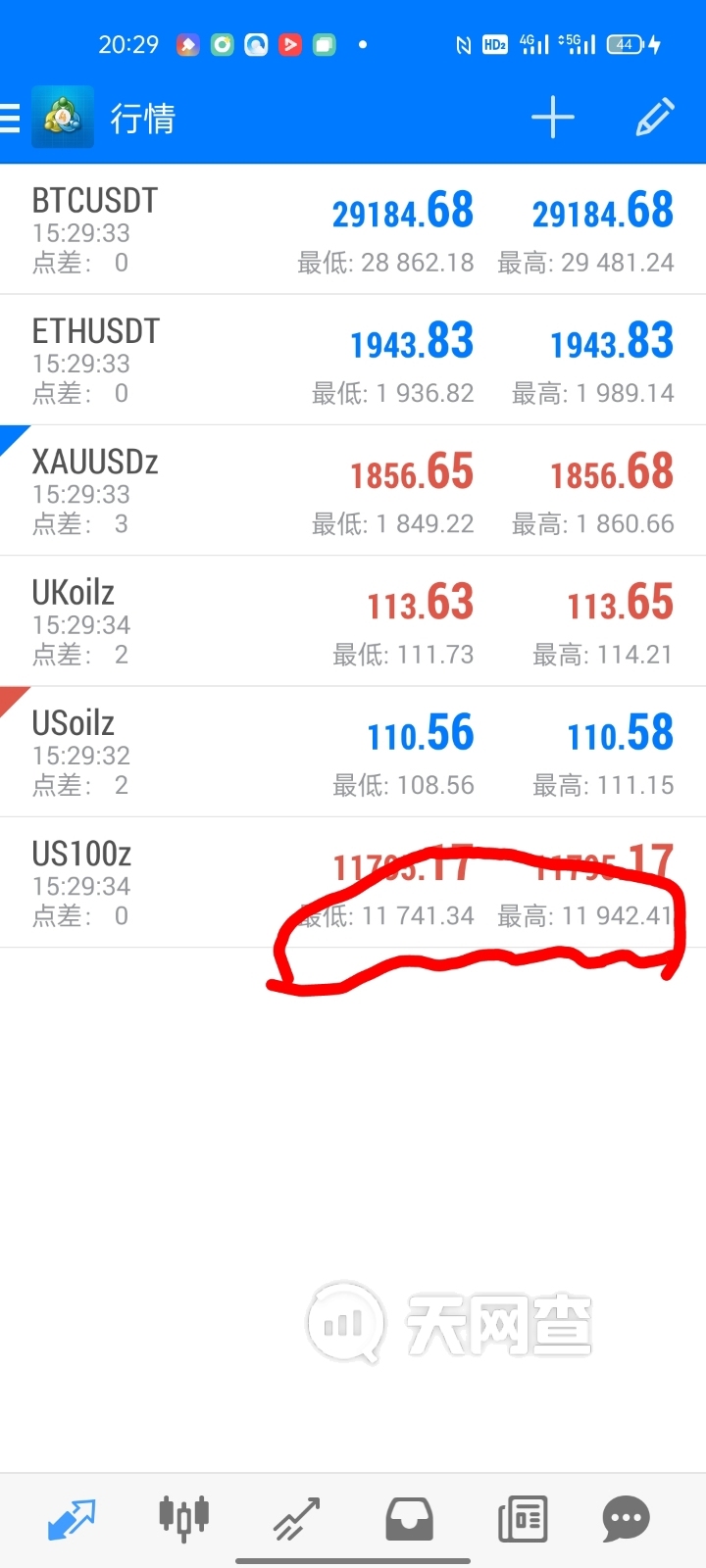
Task: Switch to the news tab
Action: coord(523,1520)
